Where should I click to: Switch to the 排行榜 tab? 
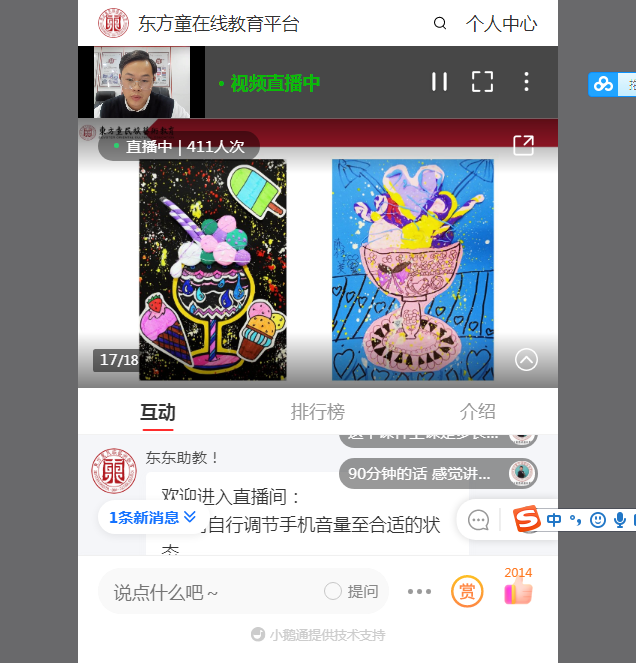click(318, 412)
